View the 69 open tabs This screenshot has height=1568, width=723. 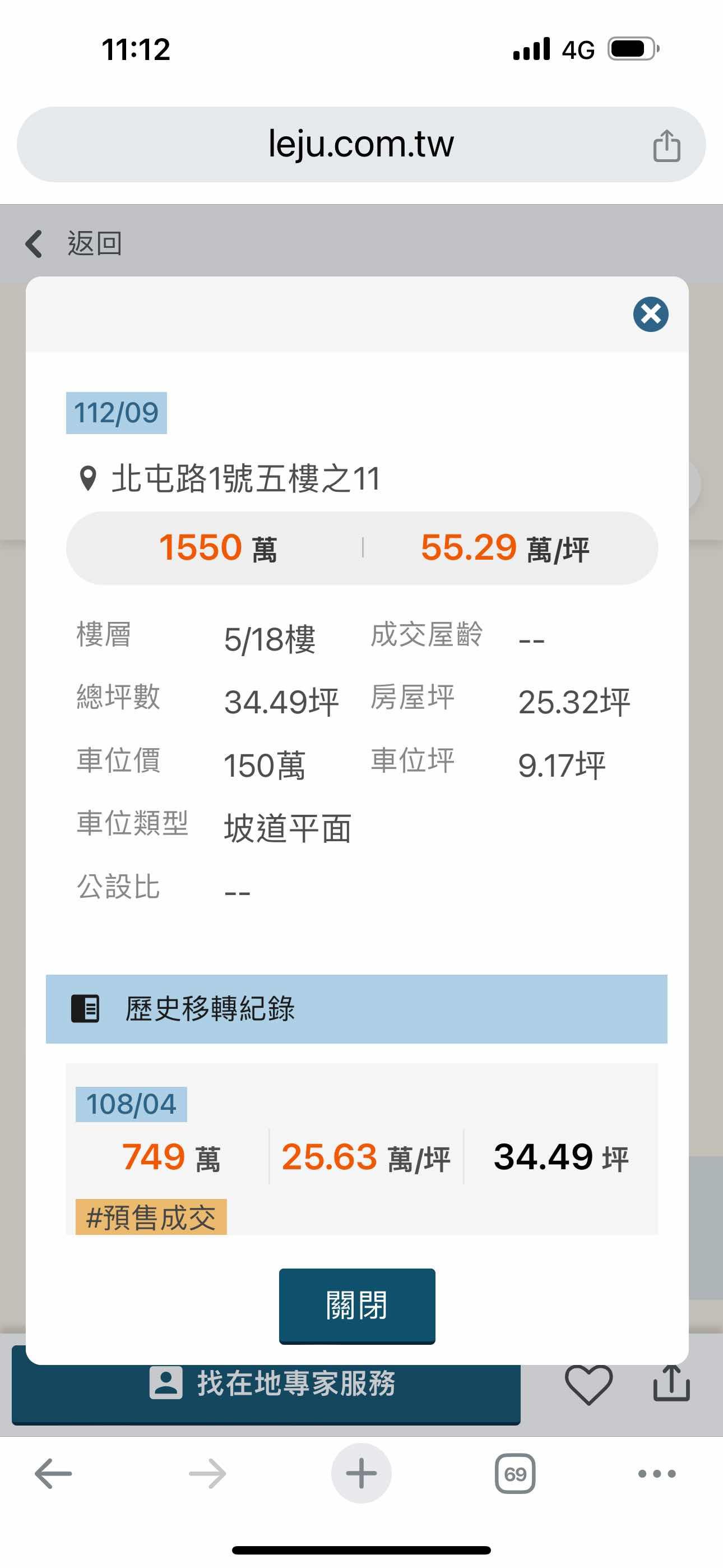pyautogui.click(x=515, y=1474)
